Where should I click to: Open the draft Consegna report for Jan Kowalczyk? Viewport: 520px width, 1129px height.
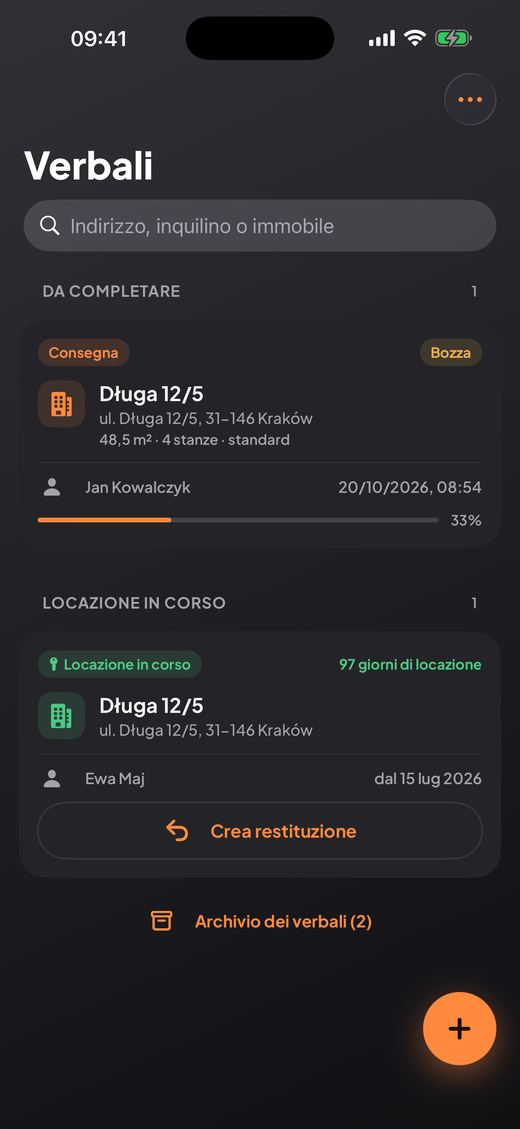pyautogui.click(x=260, y=434)
